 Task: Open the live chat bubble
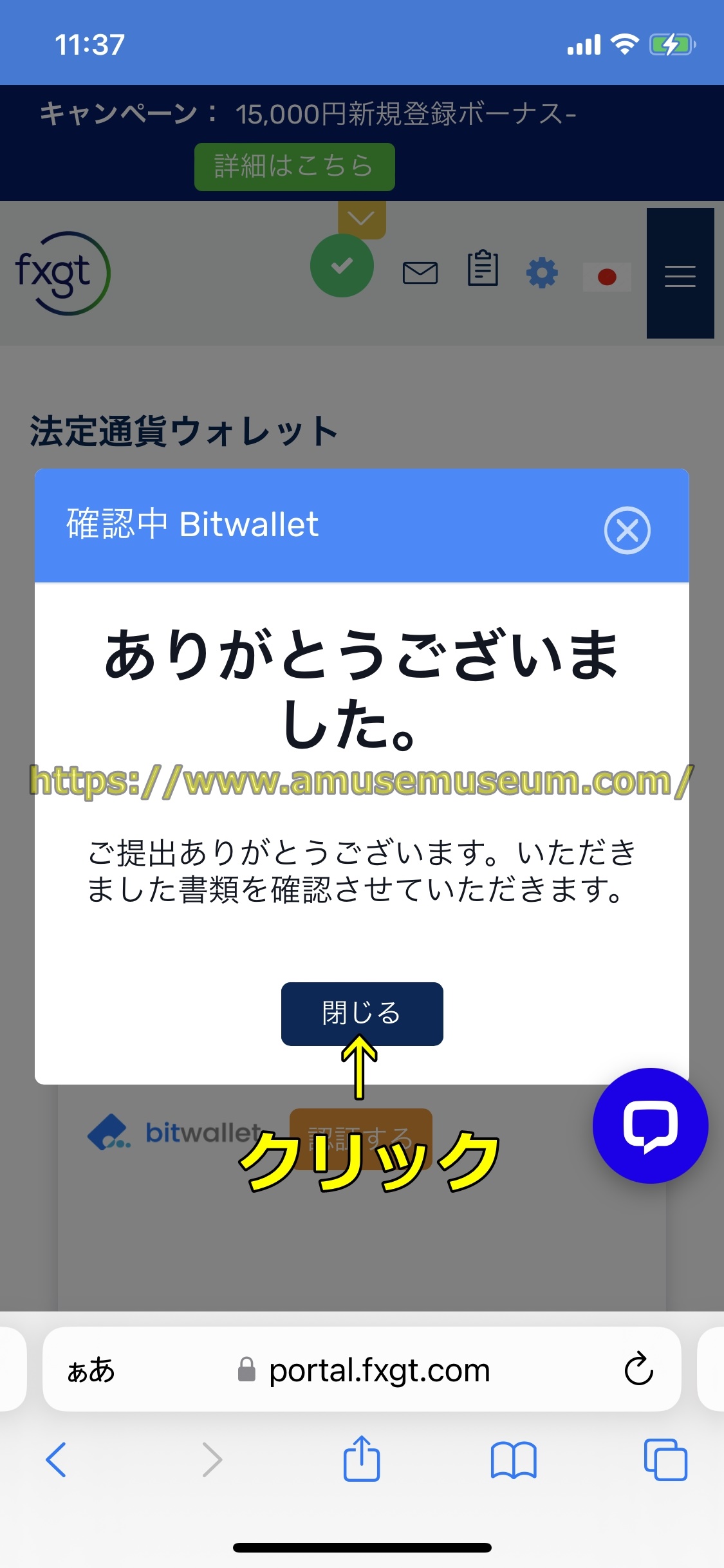tap(650, 1125)
